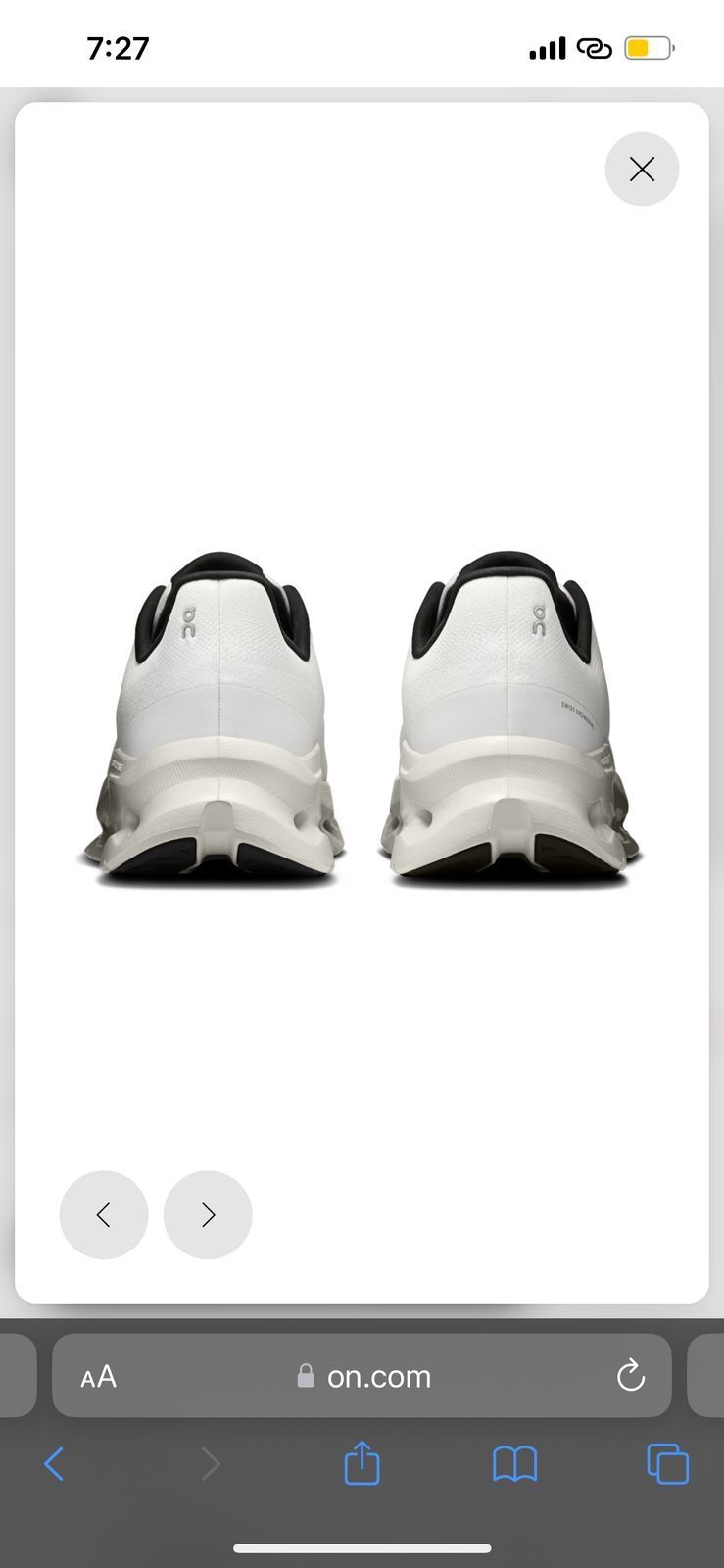Image resolution: width=724 pixels, height=1568 pixels.
Task: Close the product image viewer
Action: 642,170
